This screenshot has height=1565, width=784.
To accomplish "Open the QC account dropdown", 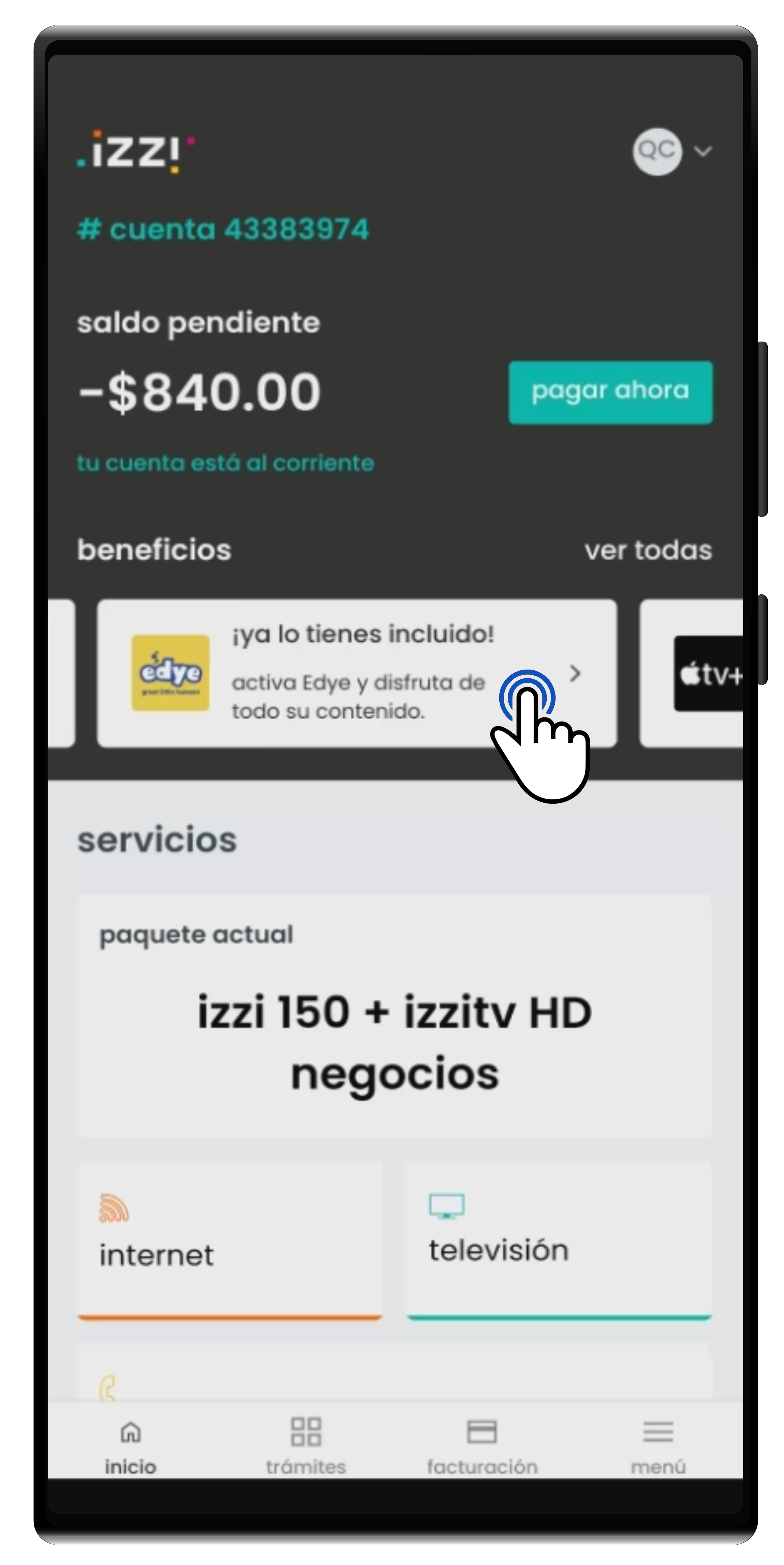I will tap(672, 151).
